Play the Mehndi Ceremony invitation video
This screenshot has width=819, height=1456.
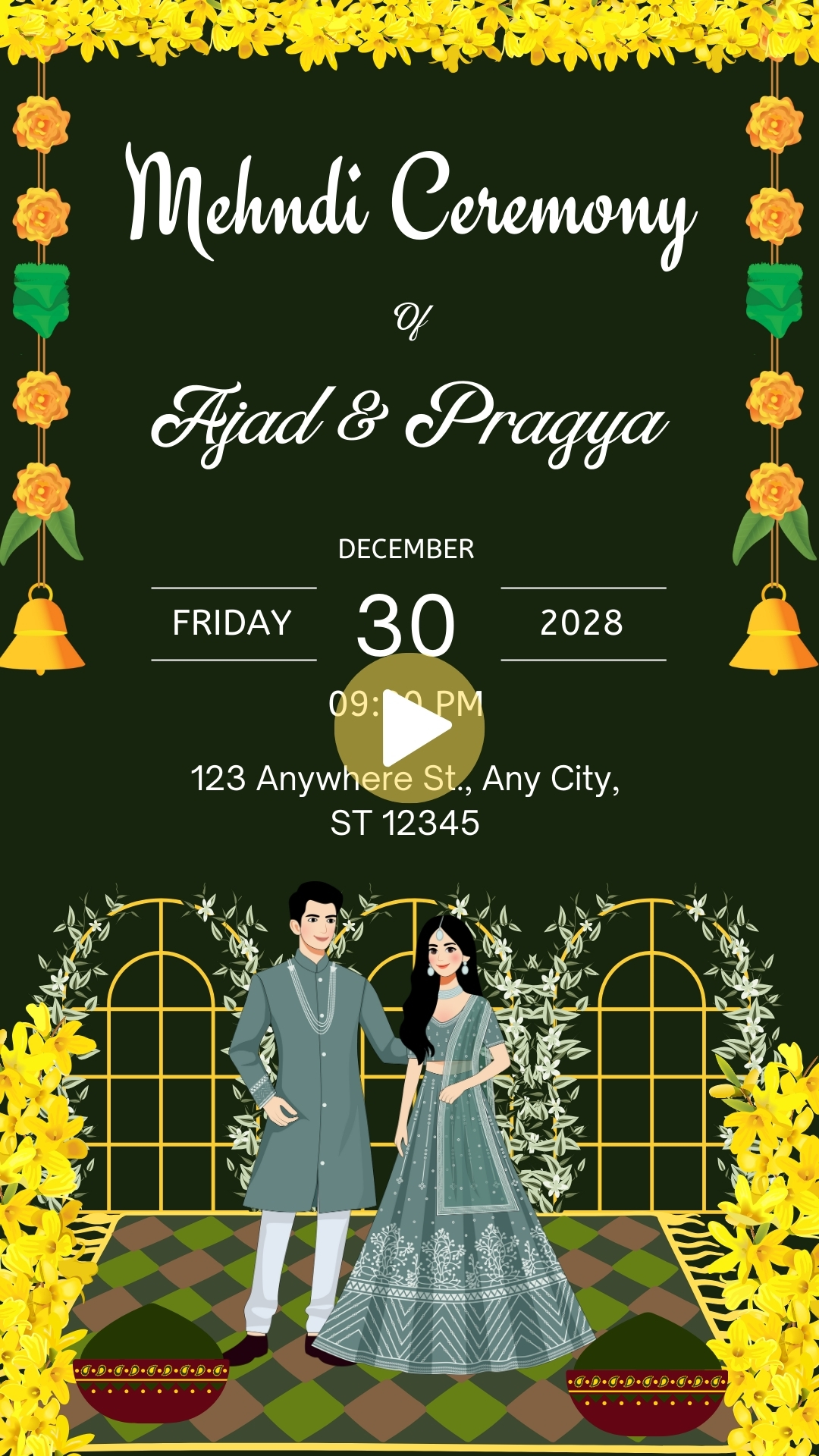(x=409, y=728)
